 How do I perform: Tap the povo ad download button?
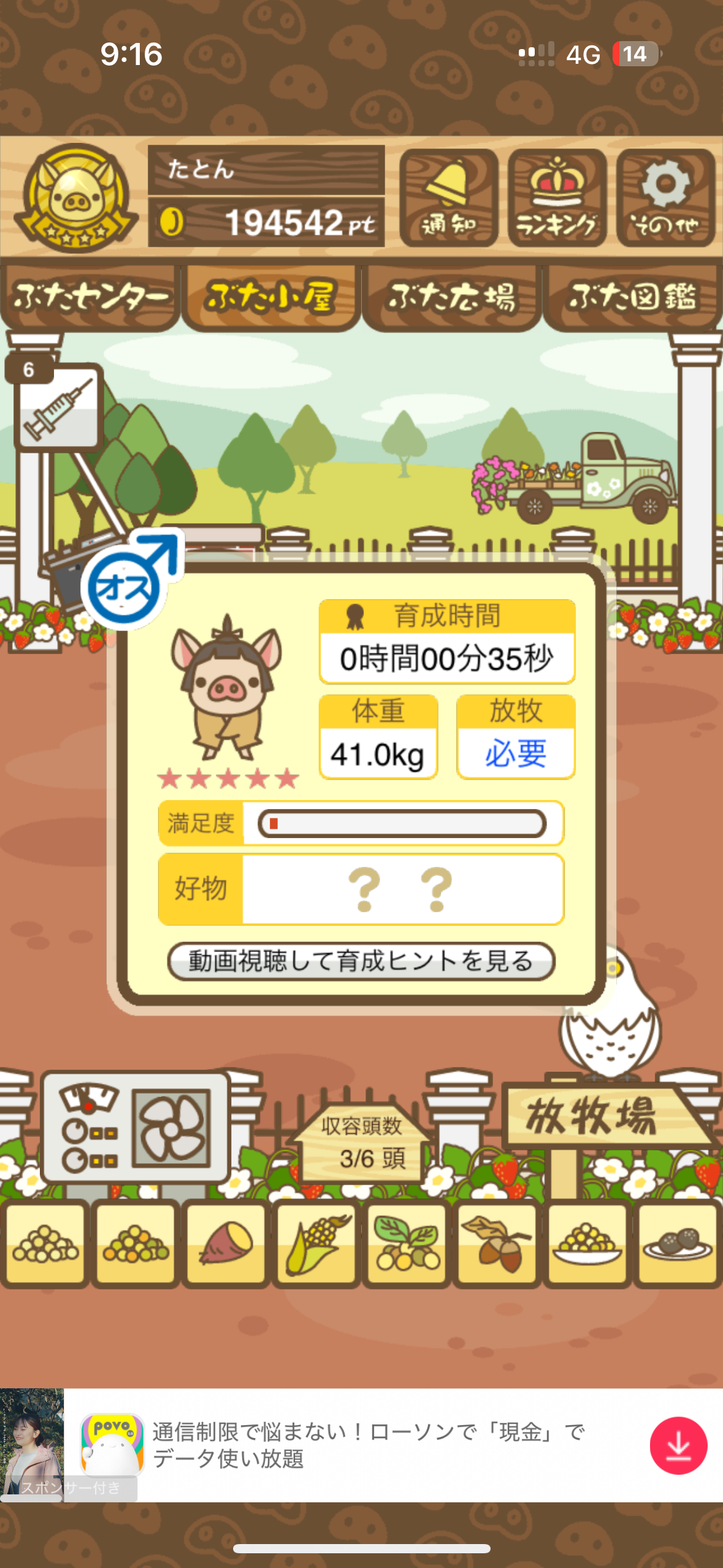[x=678, y=1445]
